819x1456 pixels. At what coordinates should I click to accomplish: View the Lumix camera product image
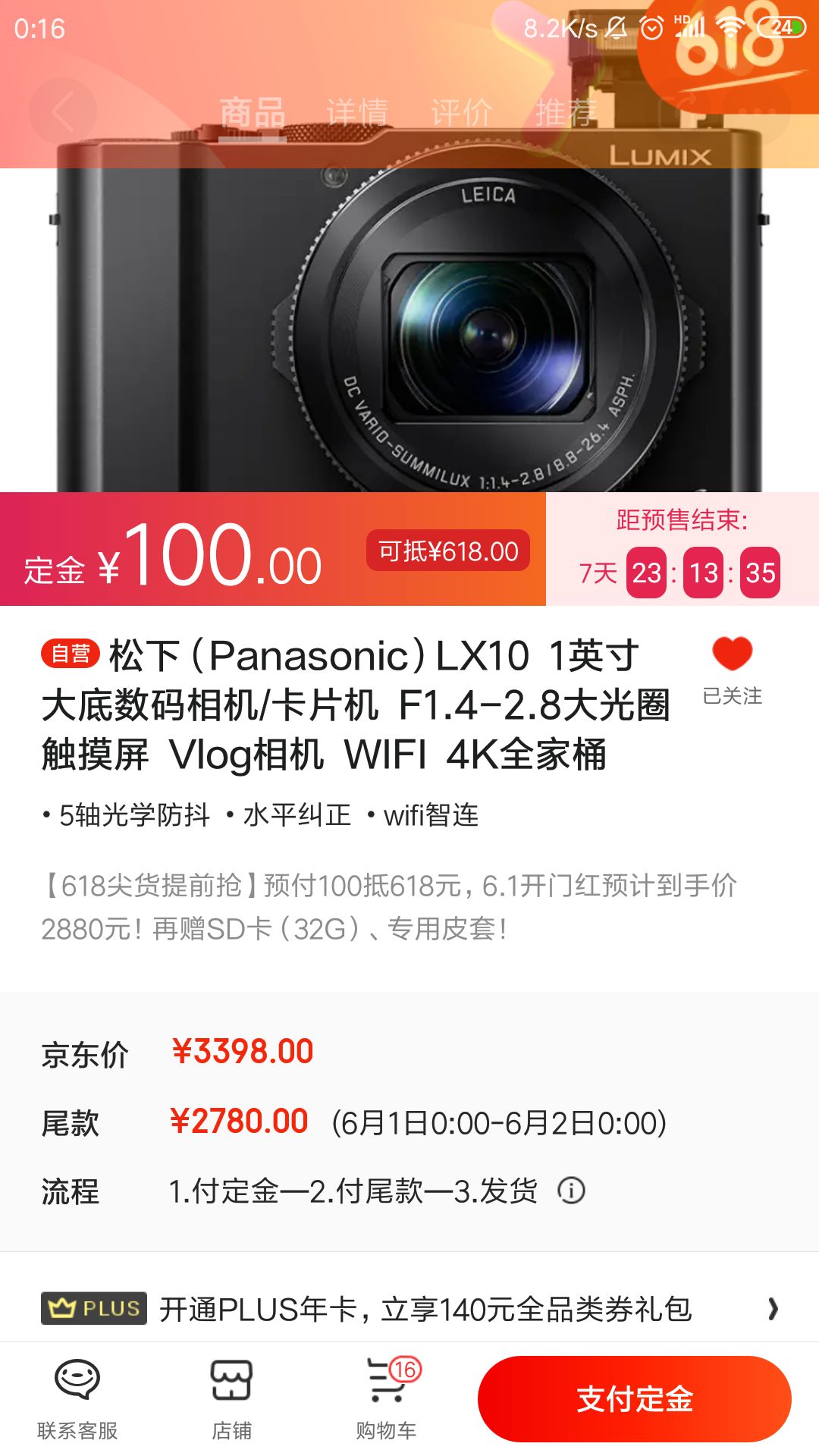click(x=409, y=326)
